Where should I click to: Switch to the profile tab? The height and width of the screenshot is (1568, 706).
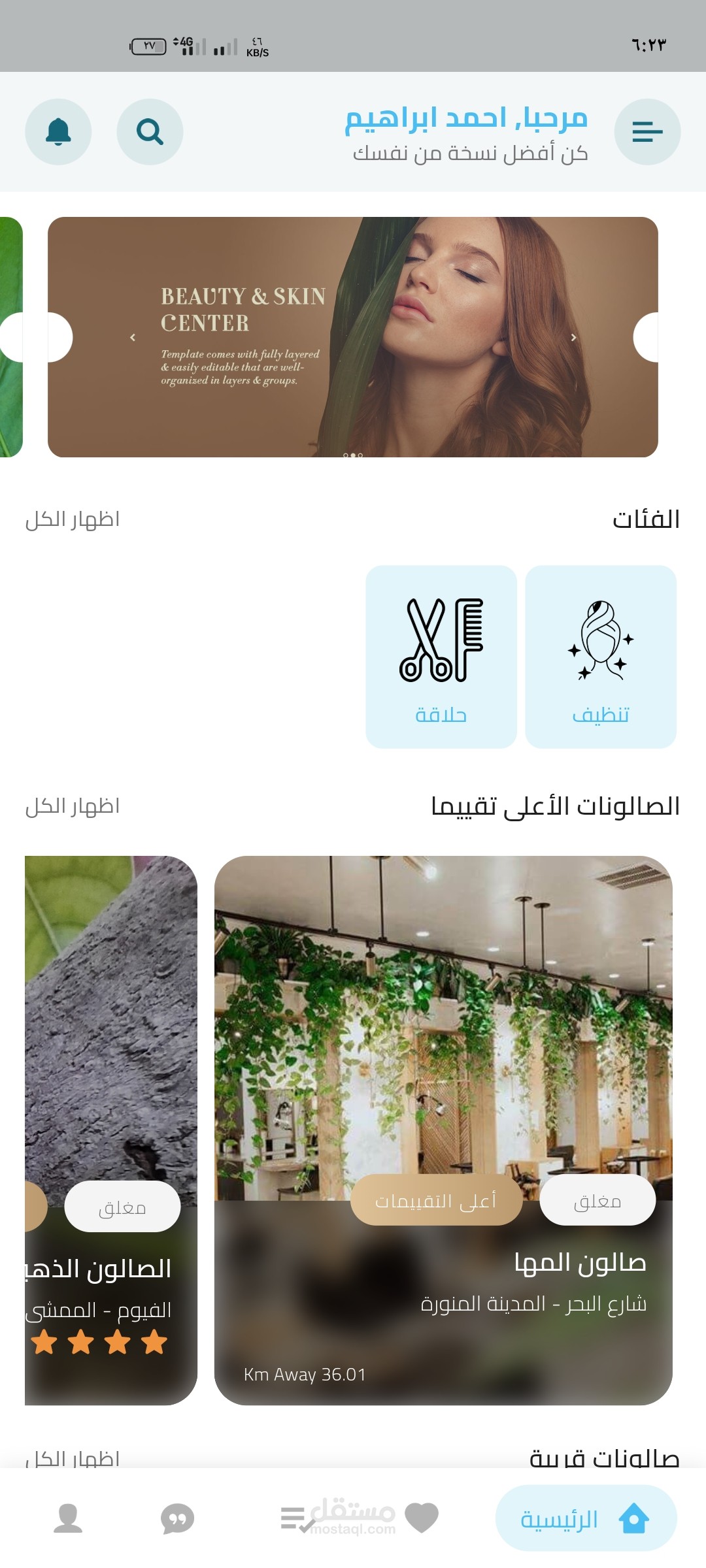pos(68,1518)
